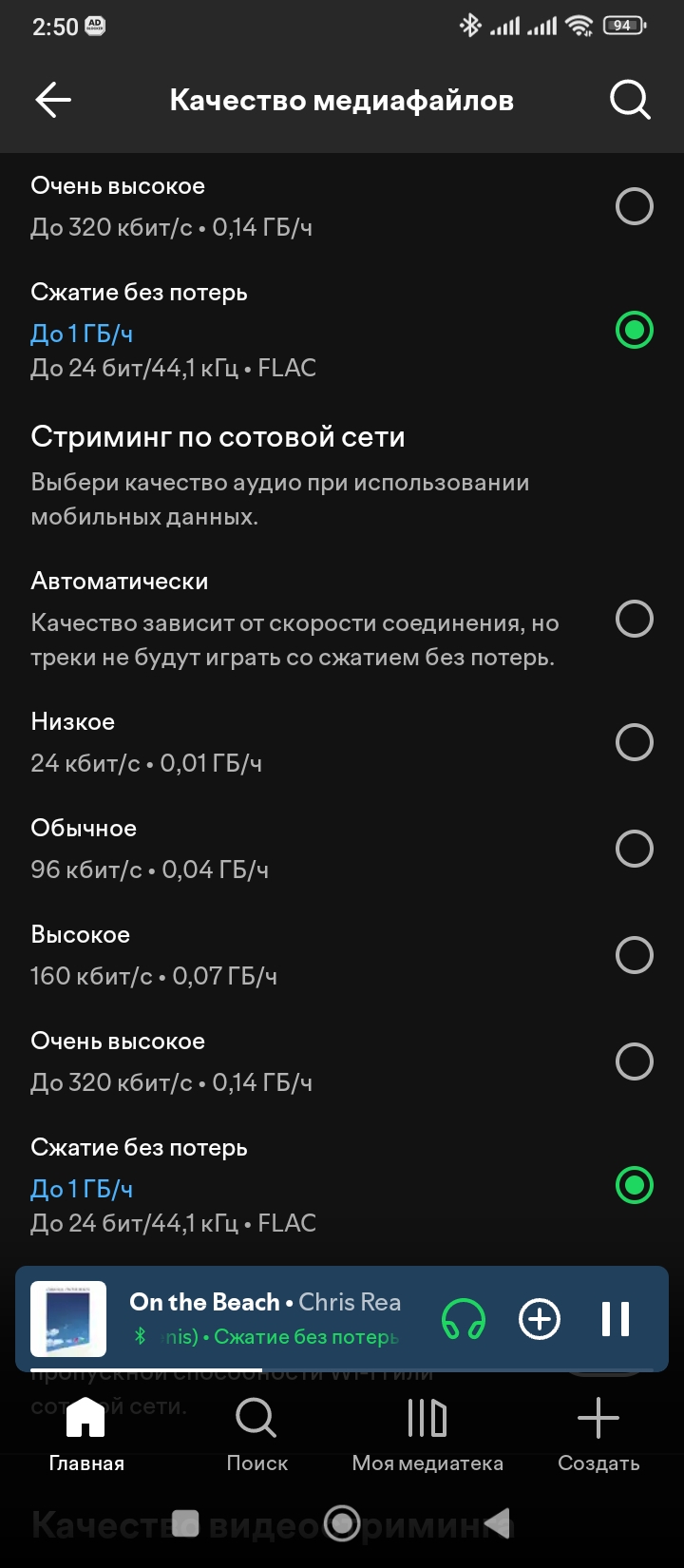Image resolution: width=684 pixels, height=1568 pixels.
Task: Confirm Сжатие без потерь is selected for cellular
Action: click(634, 1185)
